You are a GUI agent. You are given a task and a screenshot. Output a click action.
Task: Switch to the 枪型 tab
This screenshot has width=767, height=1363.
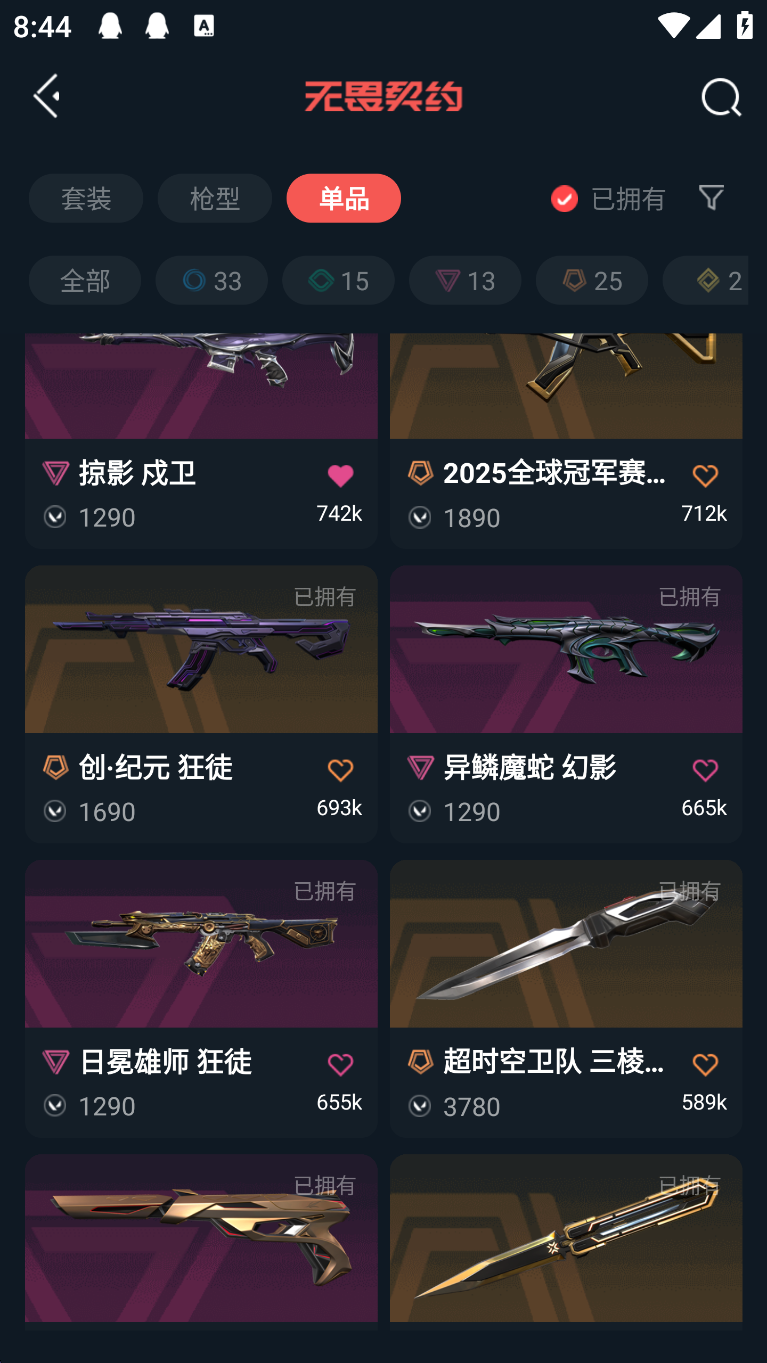pos(214,198)
